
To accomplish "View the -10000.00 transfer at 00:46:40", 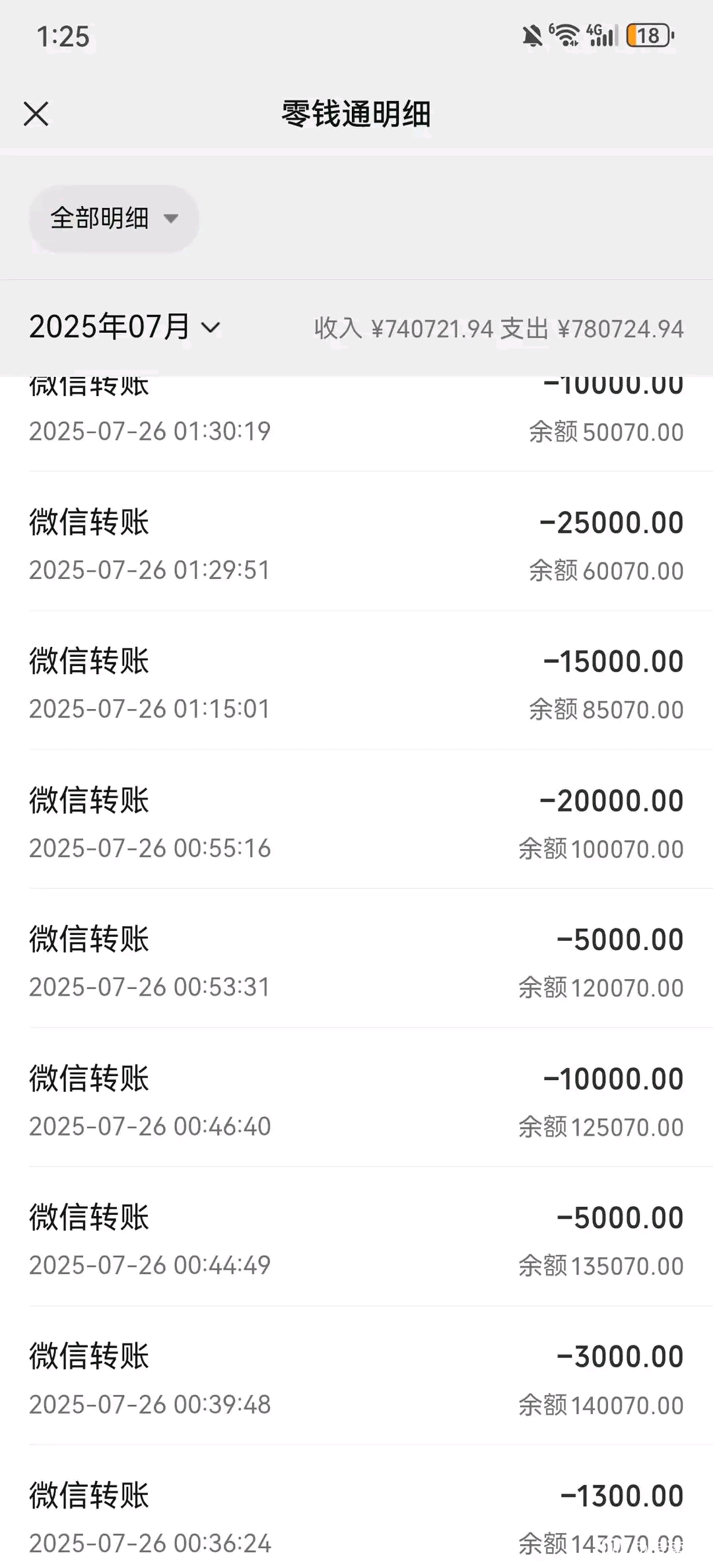I will pos(356,1101).
